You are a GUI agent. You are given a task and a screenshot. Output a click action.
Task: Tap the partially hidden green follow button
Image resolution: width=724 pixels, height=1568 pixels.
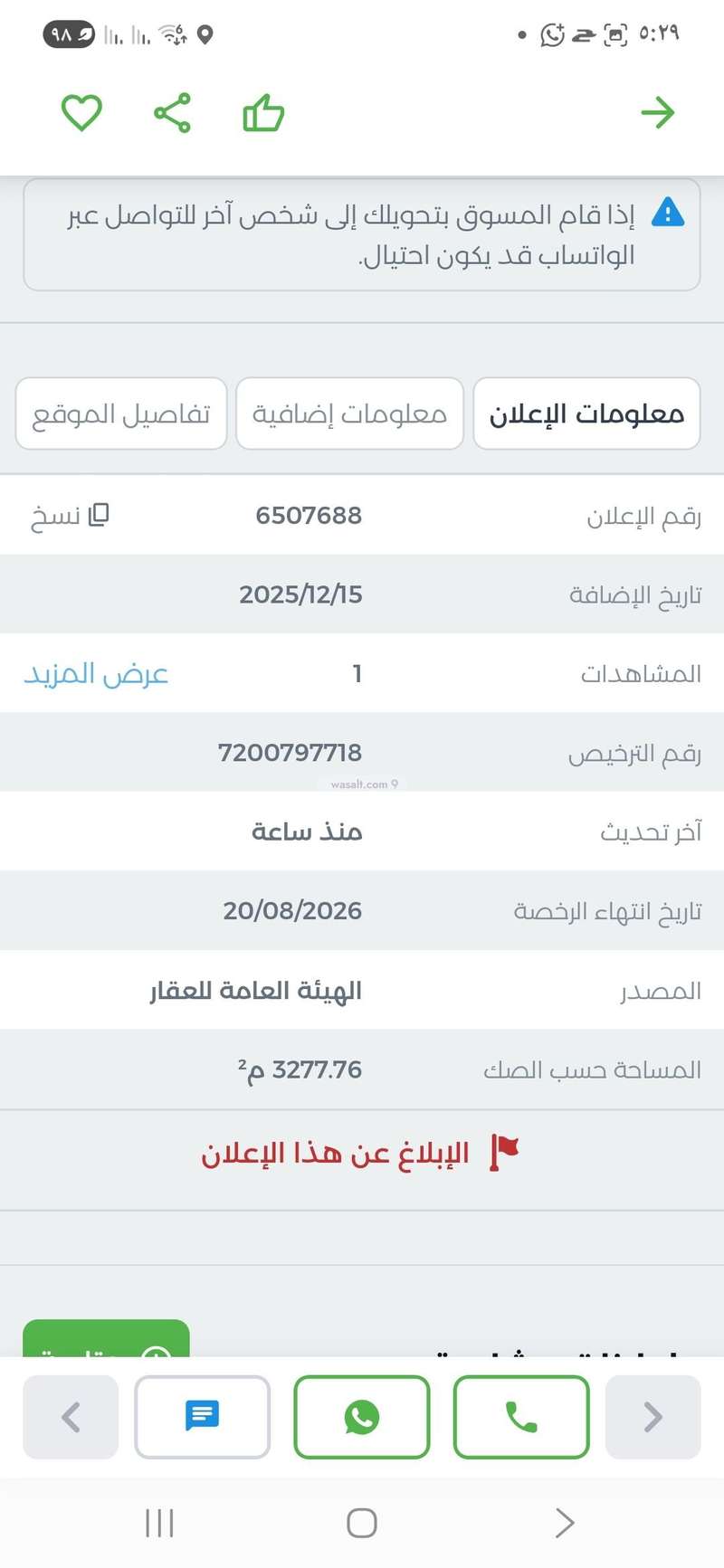pyautogui.click(x=106, y=1340)
